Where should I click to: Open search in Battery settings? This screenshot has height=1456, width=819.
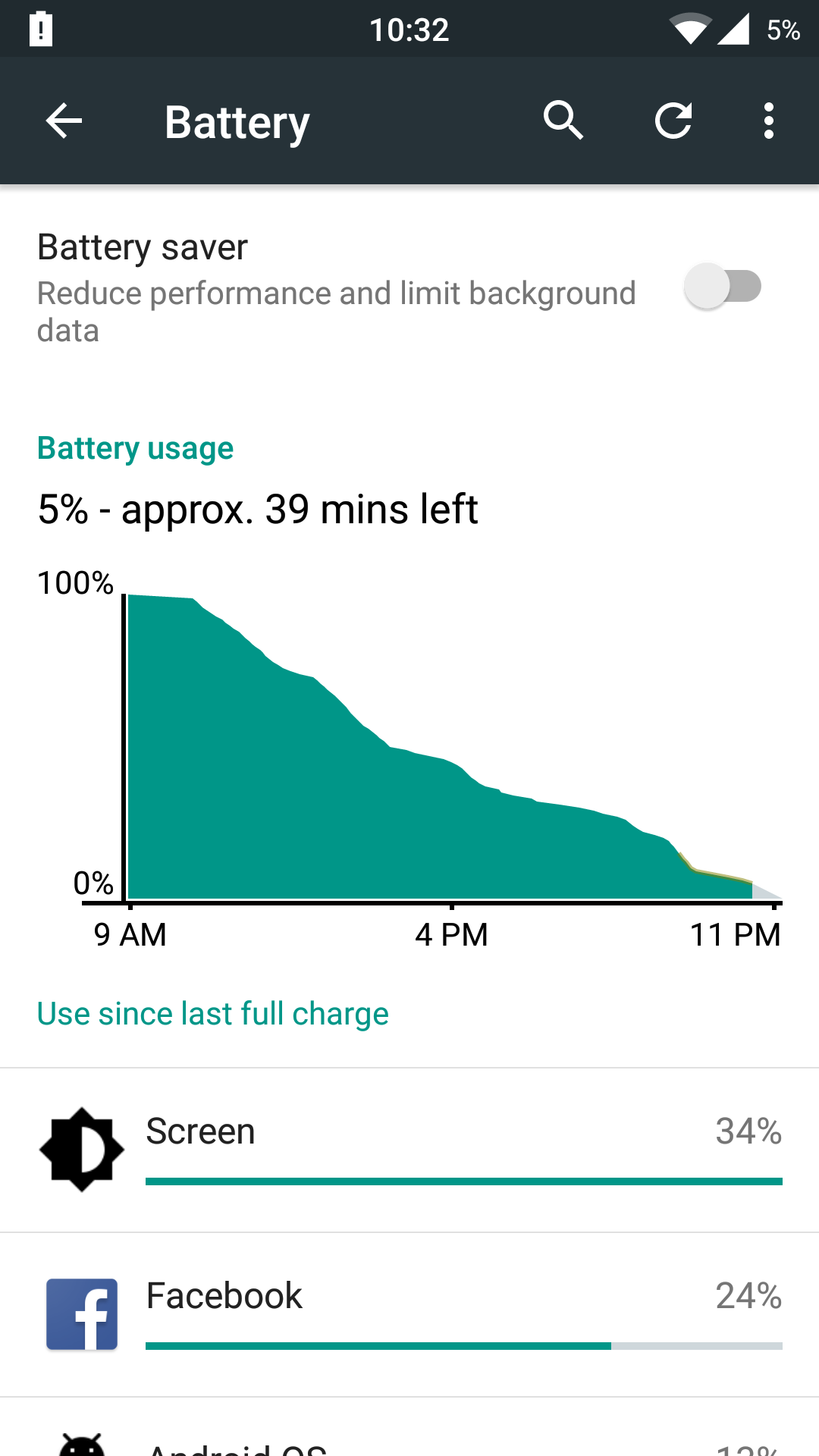(x=563, y=121)
